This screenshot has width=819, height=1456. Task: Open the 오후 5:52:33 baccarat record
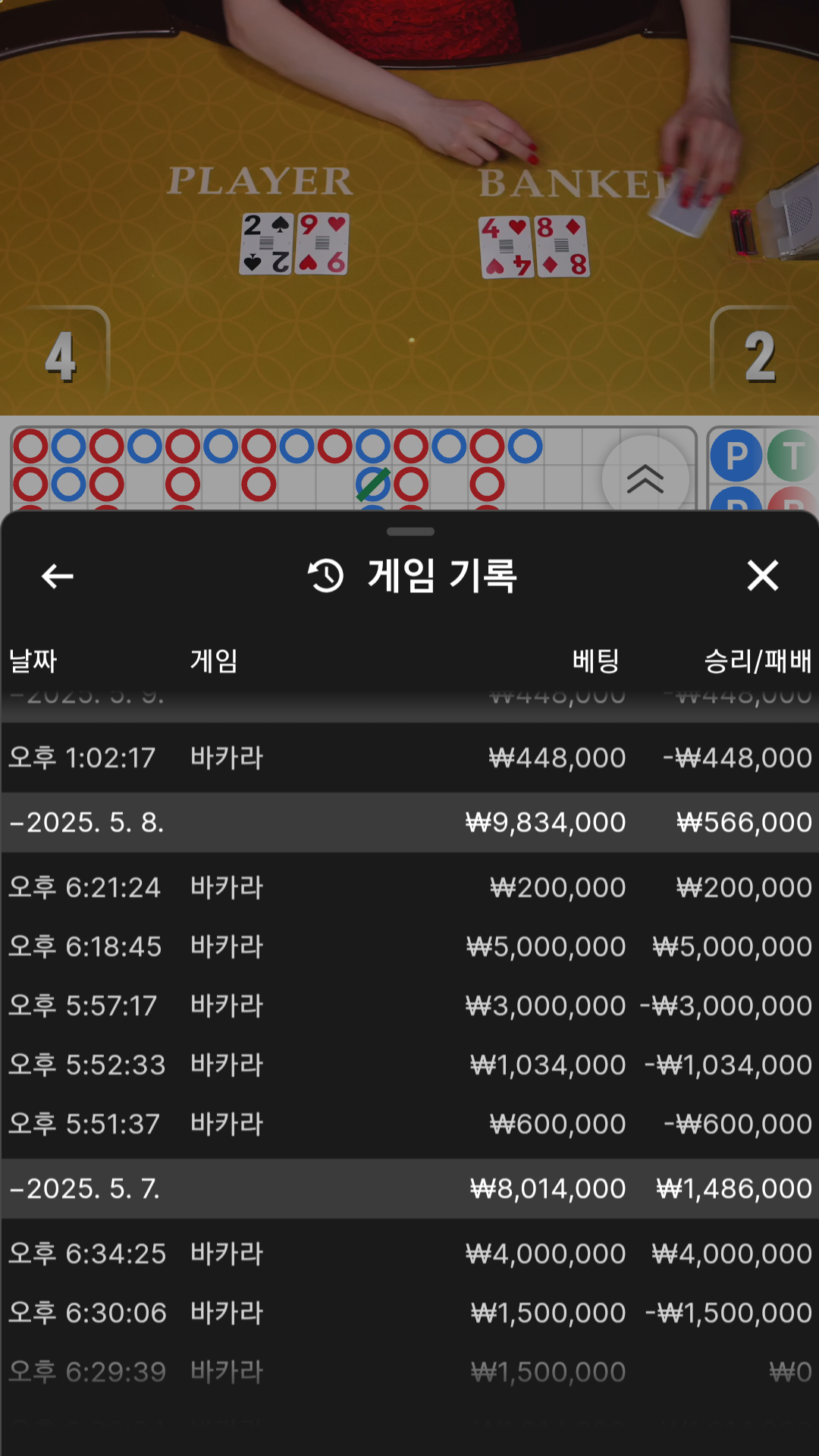coord(409,1065)
